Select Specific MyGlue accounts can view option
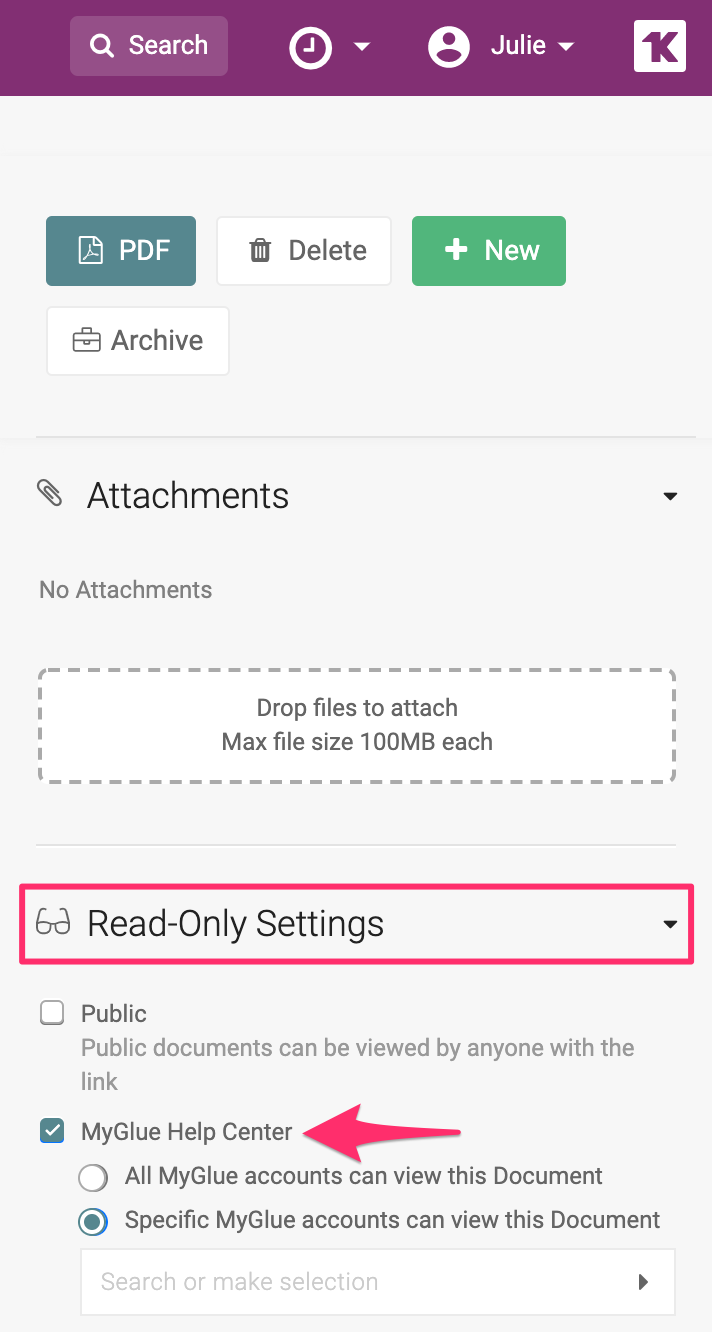712x1332 pixels. tap(93, 1221)
